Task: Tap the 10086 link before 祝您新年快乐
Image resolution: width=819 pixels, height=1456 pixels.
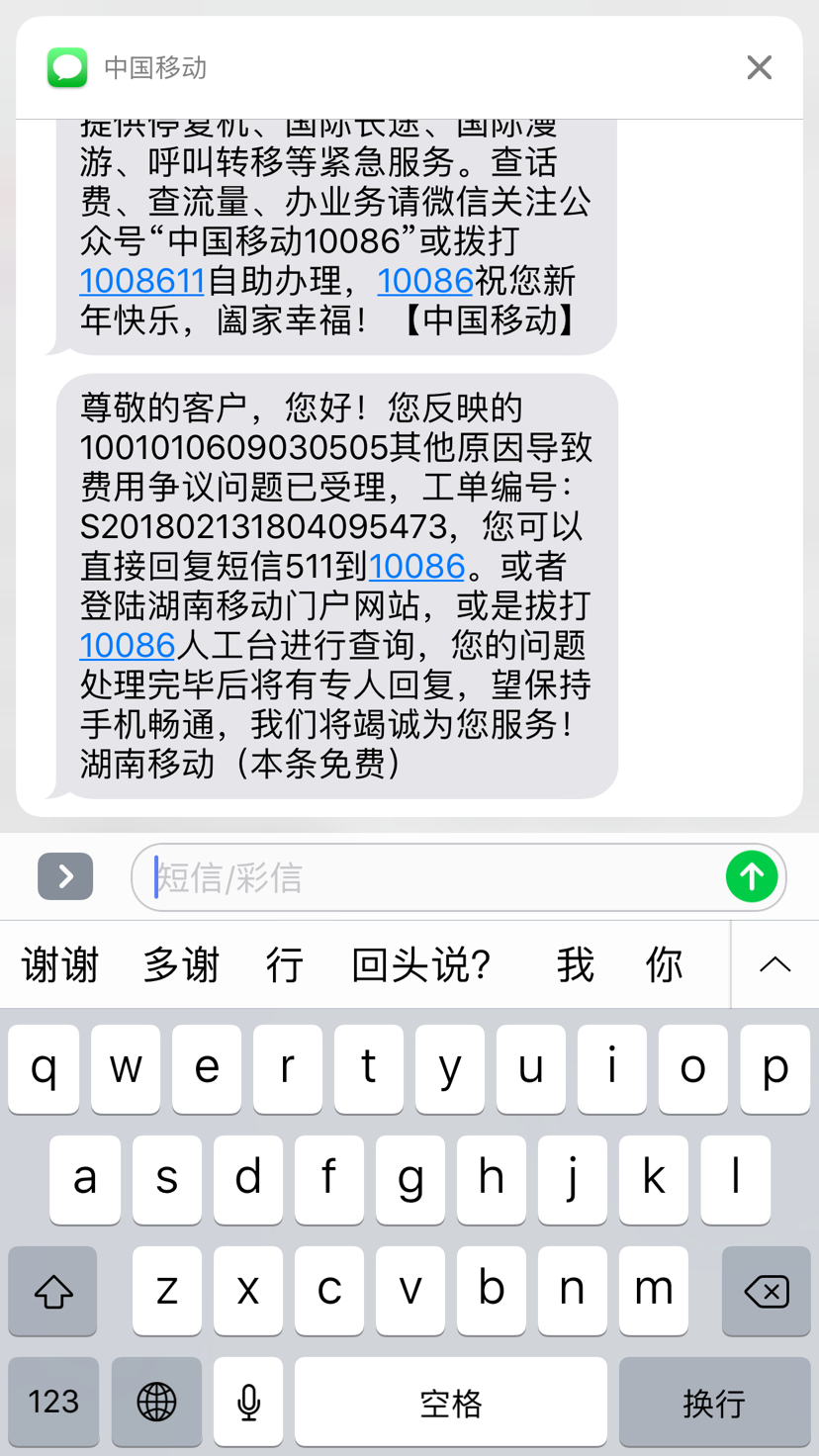Action: click(425, 281)
